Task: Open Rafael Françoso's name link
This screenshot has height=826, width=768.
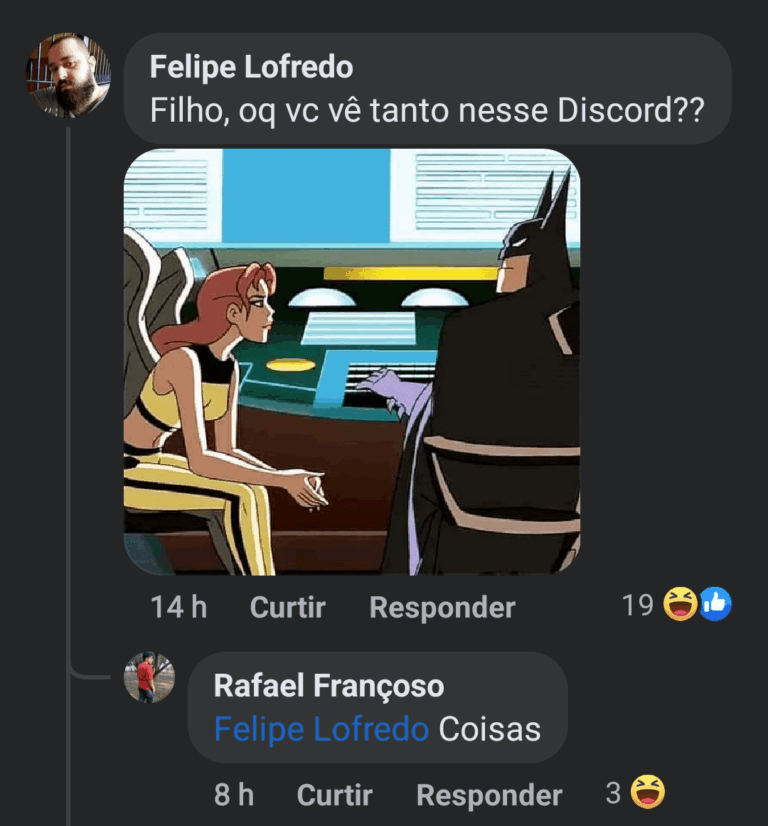Action: tap(328, 685)
